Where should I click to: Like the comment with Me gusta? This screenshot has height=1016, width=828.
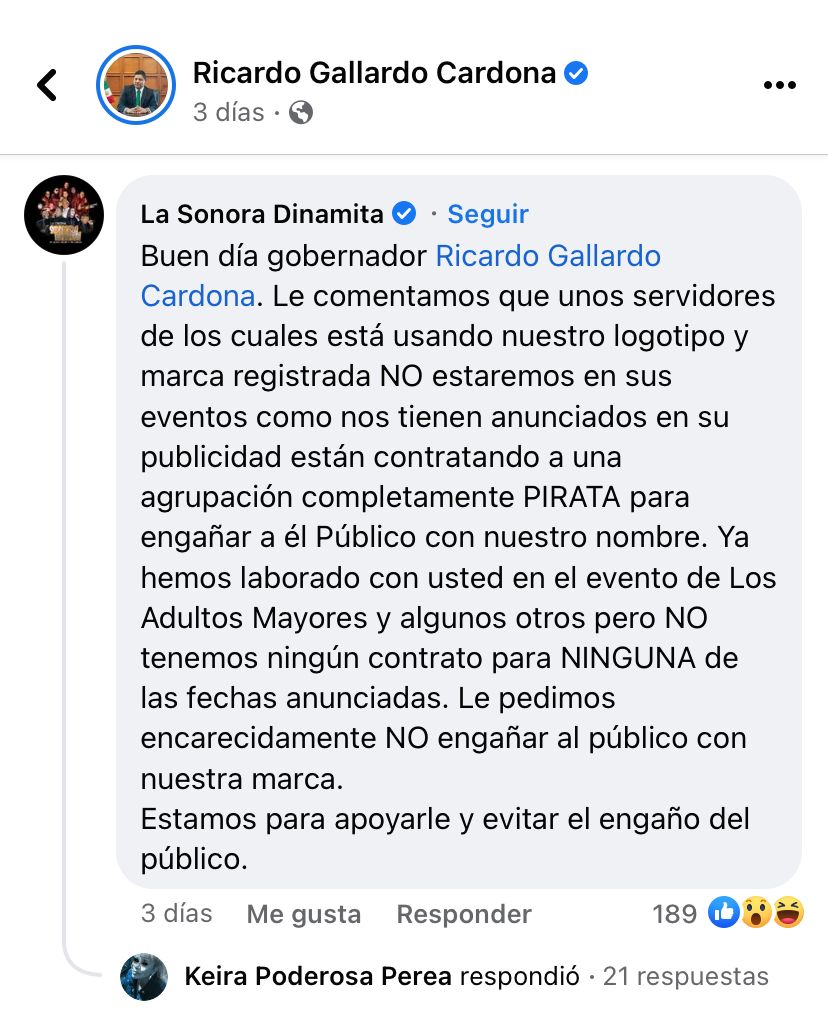(304, 914)
